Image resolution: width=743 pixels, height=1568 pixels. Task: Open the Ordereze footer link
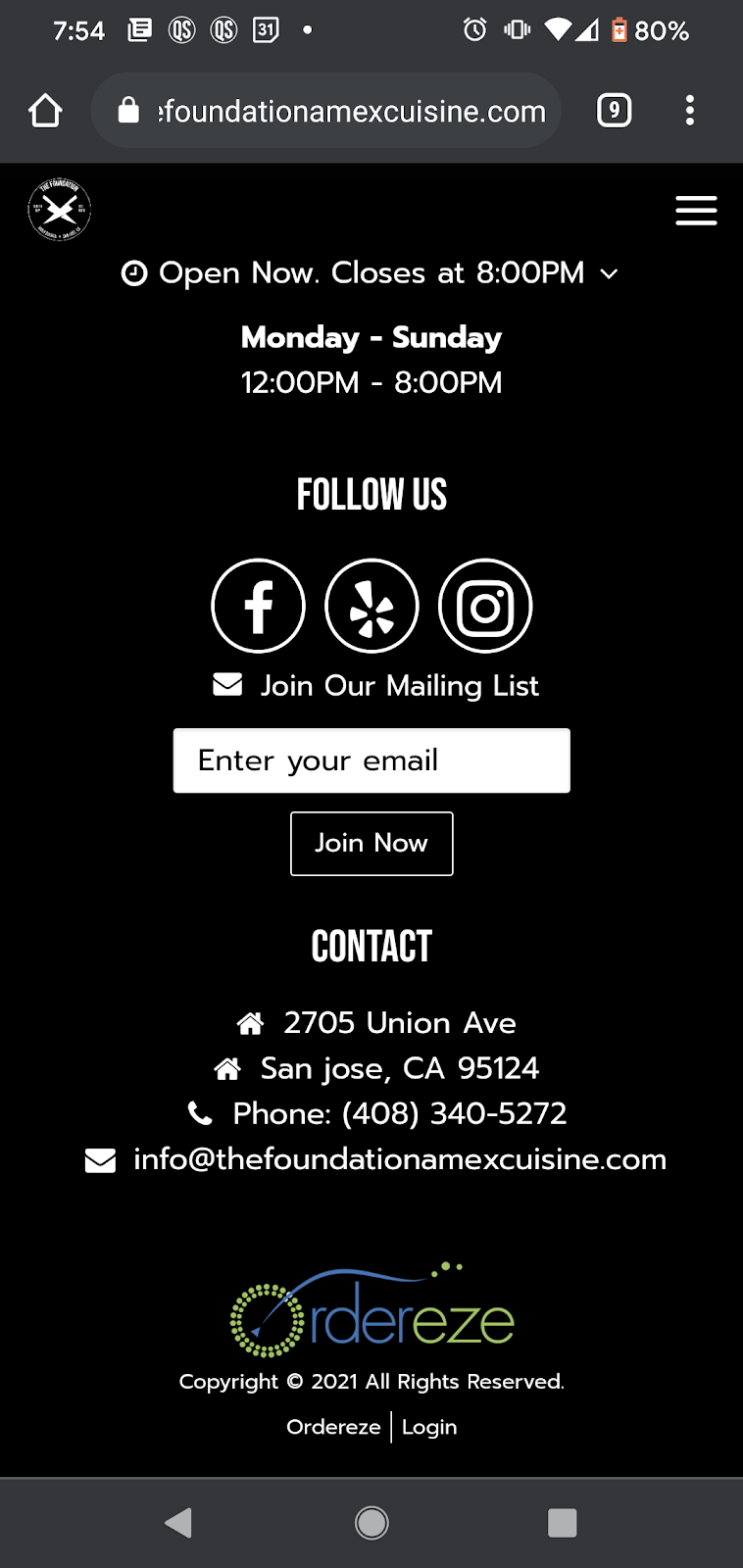coord(333,1427)
